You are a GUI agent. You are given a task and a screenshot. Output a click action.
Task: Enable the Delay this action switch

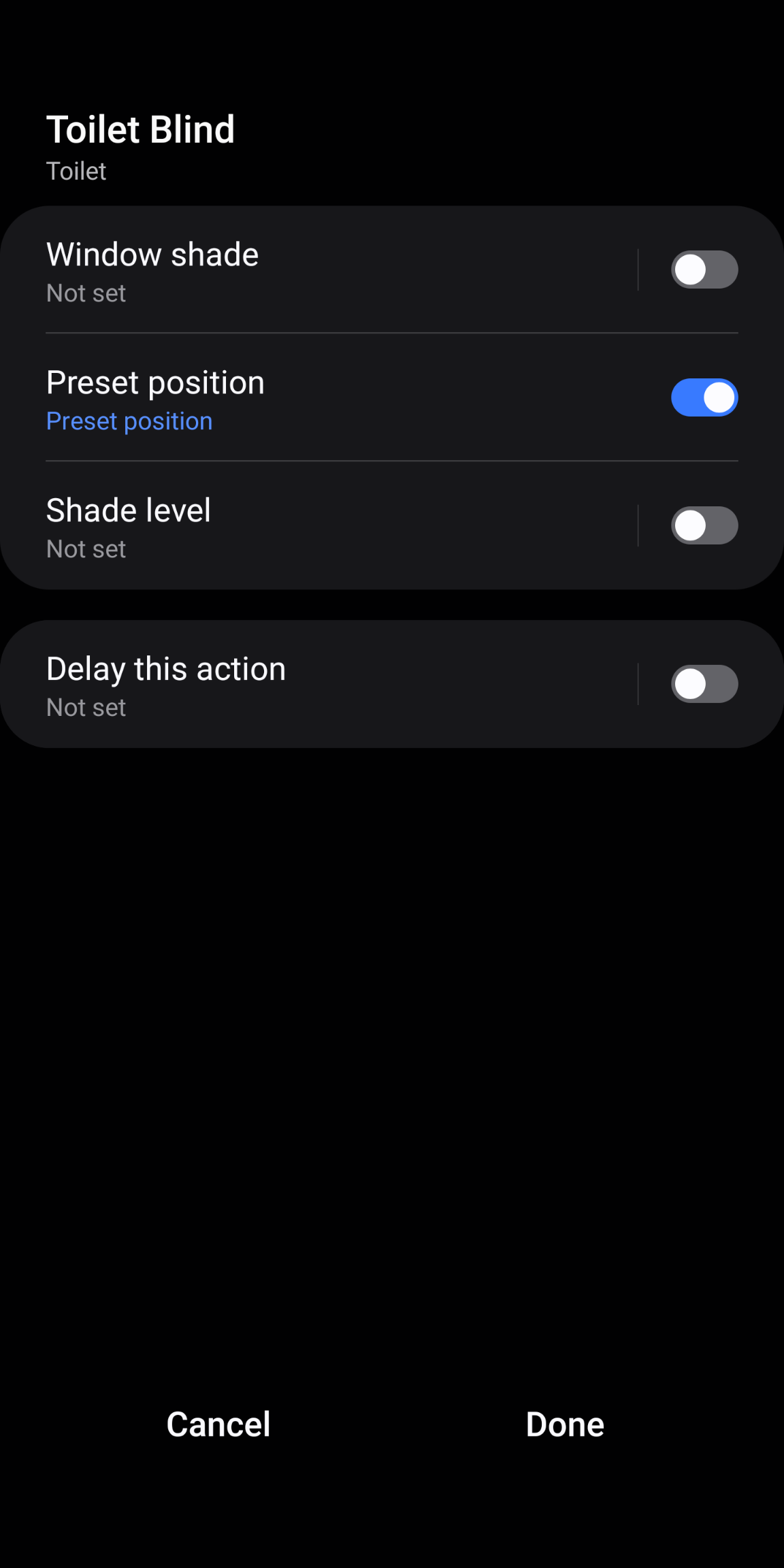[704, 684]
